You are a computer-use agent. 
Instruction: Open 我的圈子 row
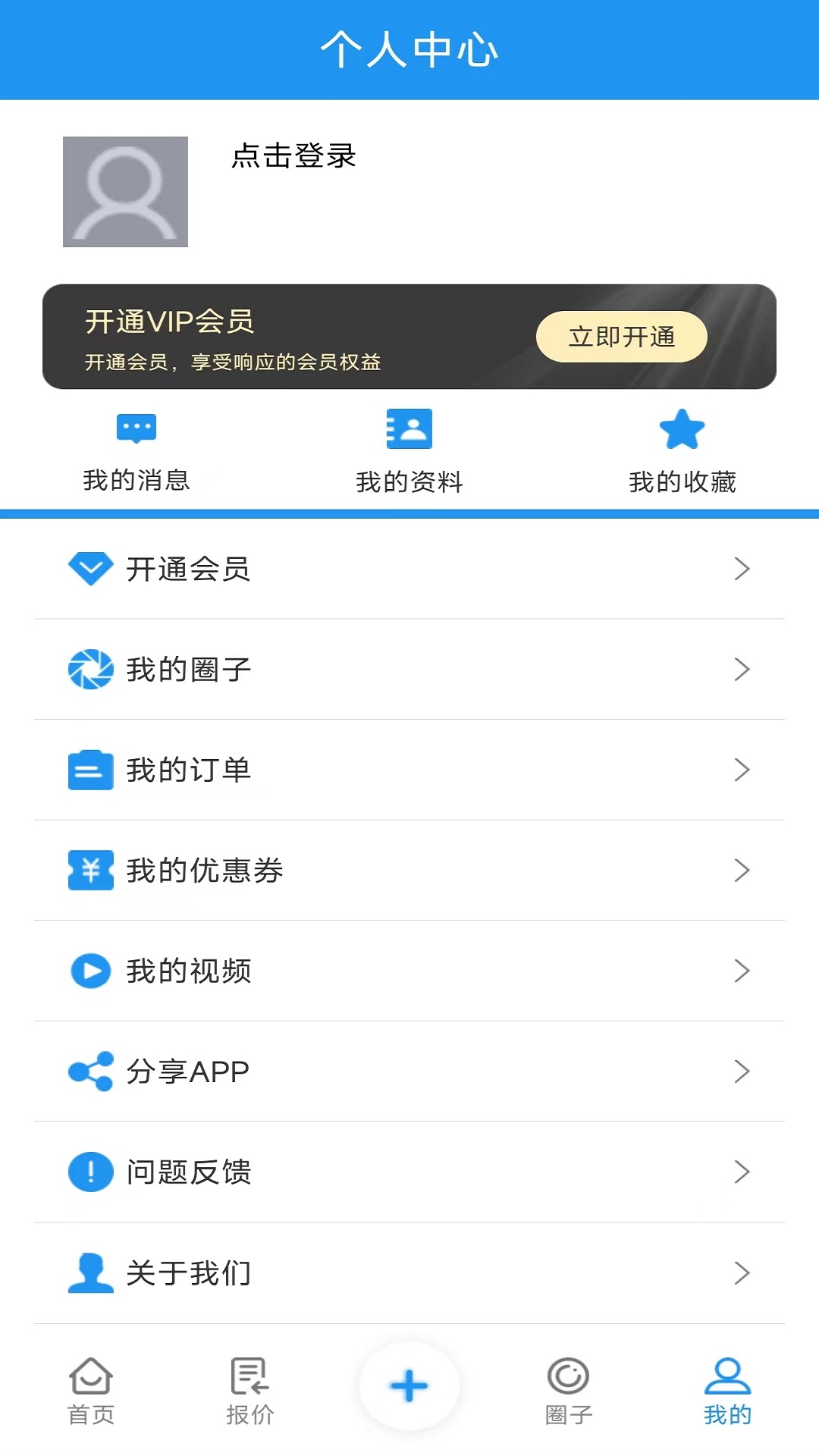[409, 670]
